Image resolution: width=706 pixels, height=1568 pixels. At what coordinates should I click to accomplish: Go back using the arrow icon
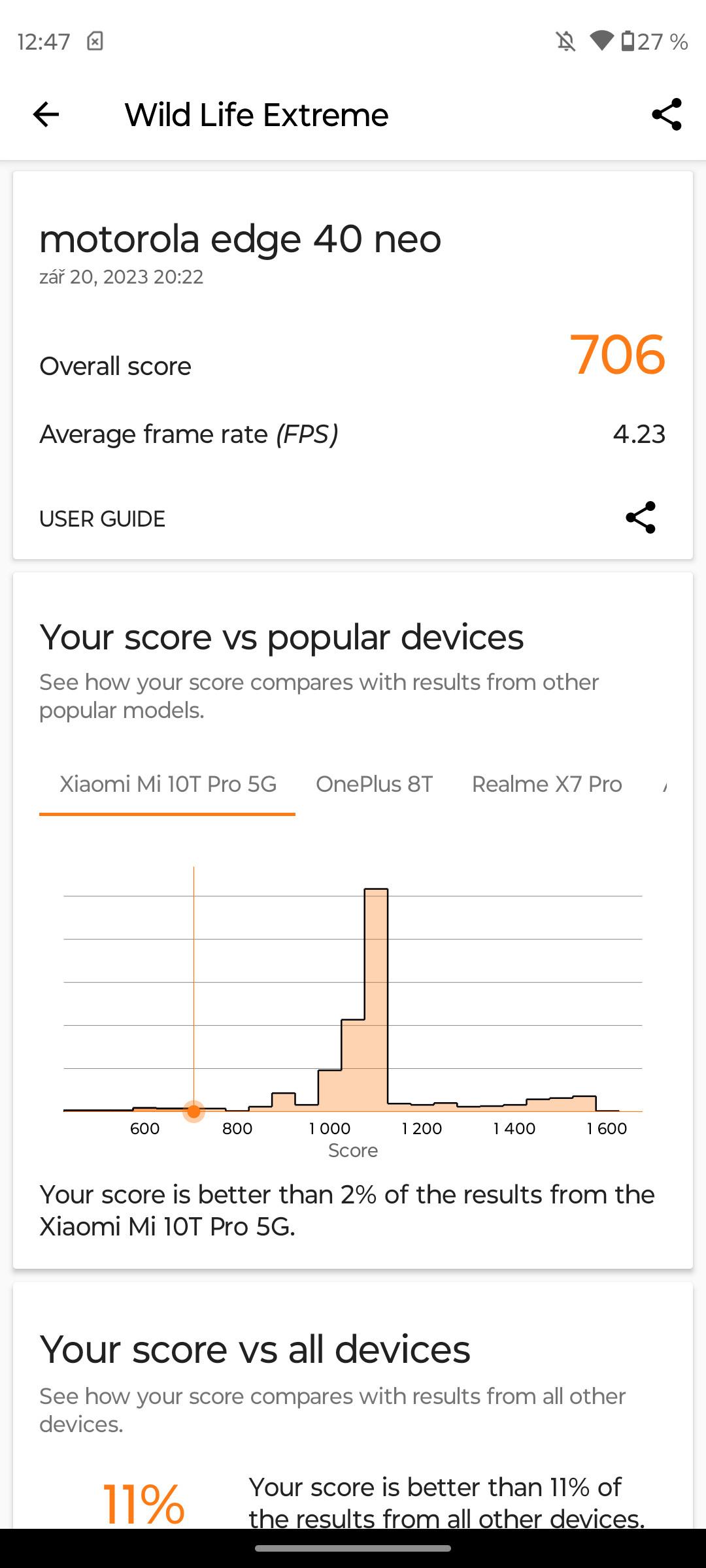coord(46,114)
